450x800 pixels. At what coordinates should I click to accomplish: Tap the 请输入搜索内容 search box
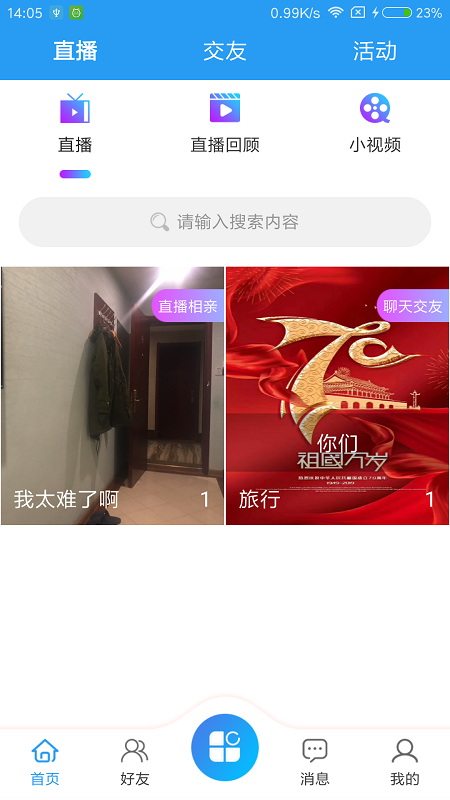225,222
